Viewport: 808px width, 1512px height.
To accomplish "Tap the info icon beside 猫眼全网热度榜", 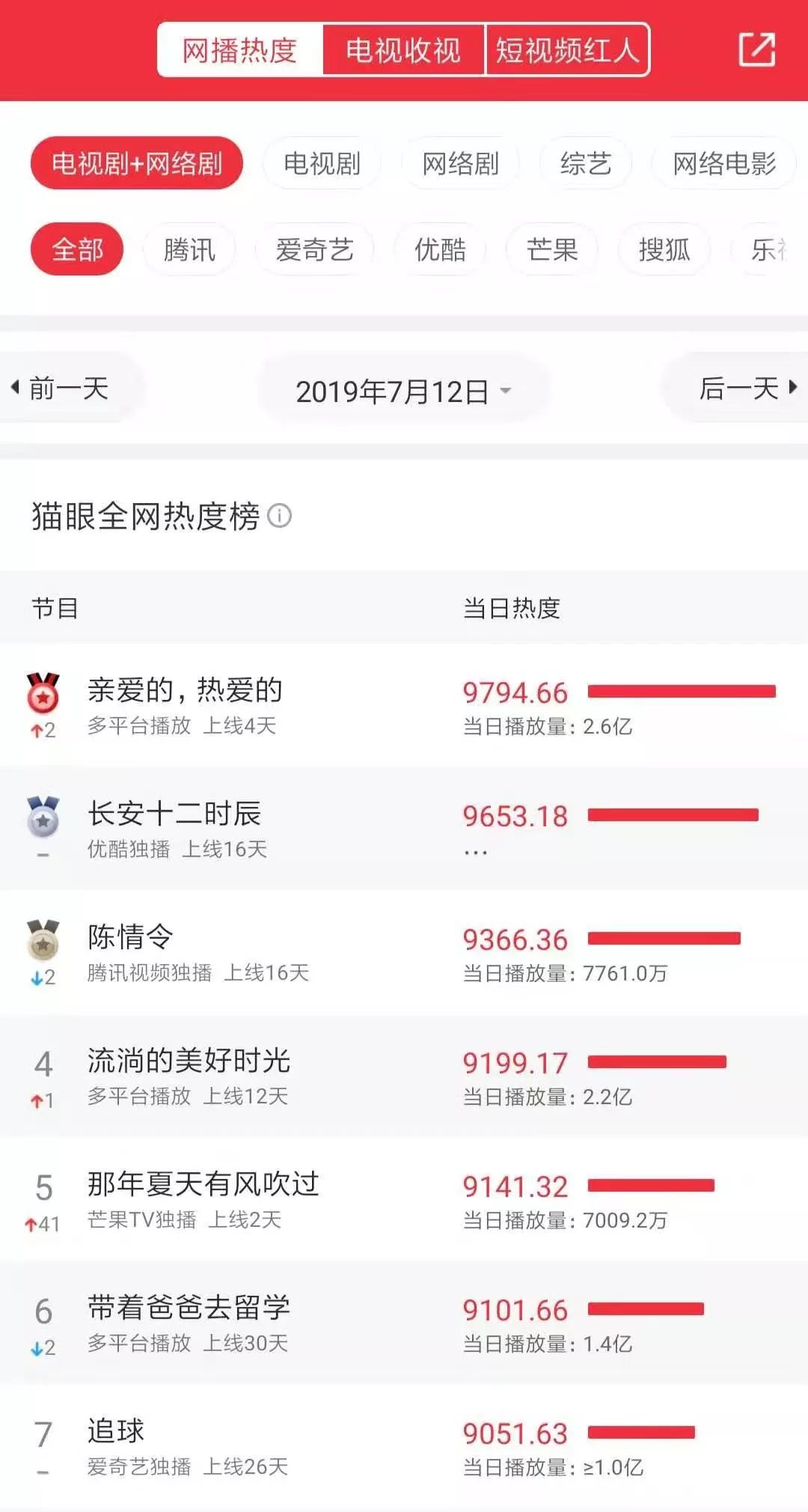I will pyautogui.click(x=280, y=516).
